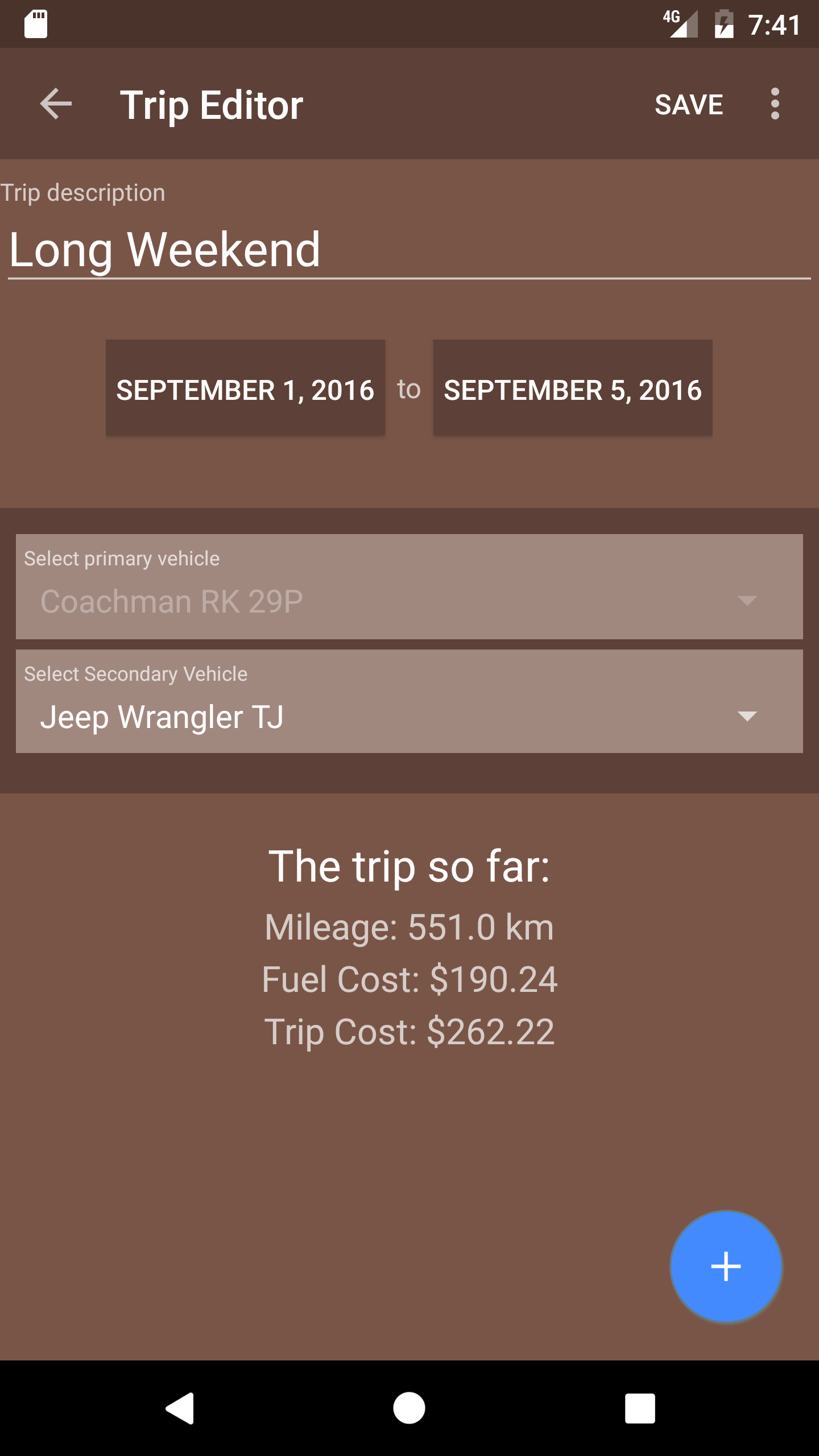Tap the blue plus floating button
819x1456 pixels.
[x=725, y=1266]
